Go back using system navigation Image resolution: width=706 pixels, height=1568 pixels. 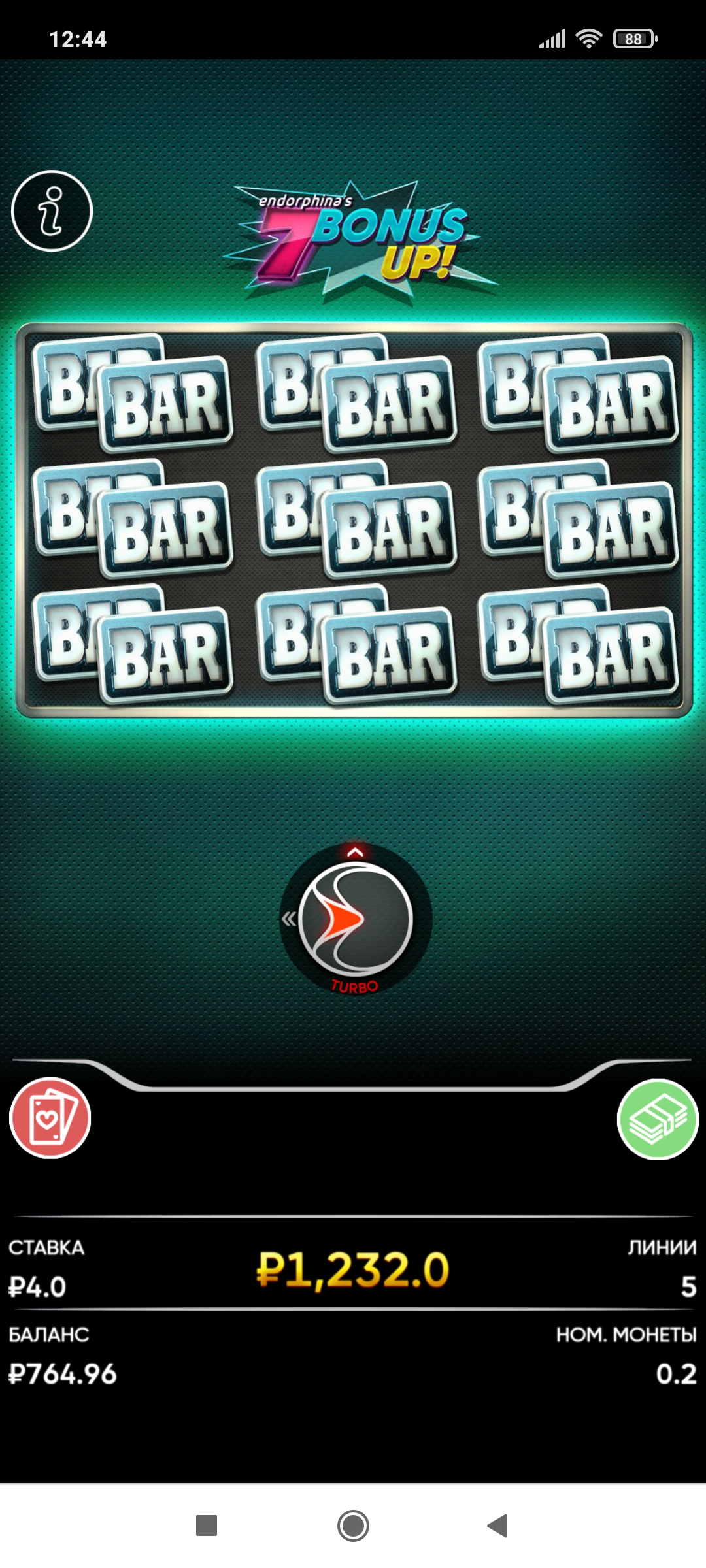coord(498,1526)
